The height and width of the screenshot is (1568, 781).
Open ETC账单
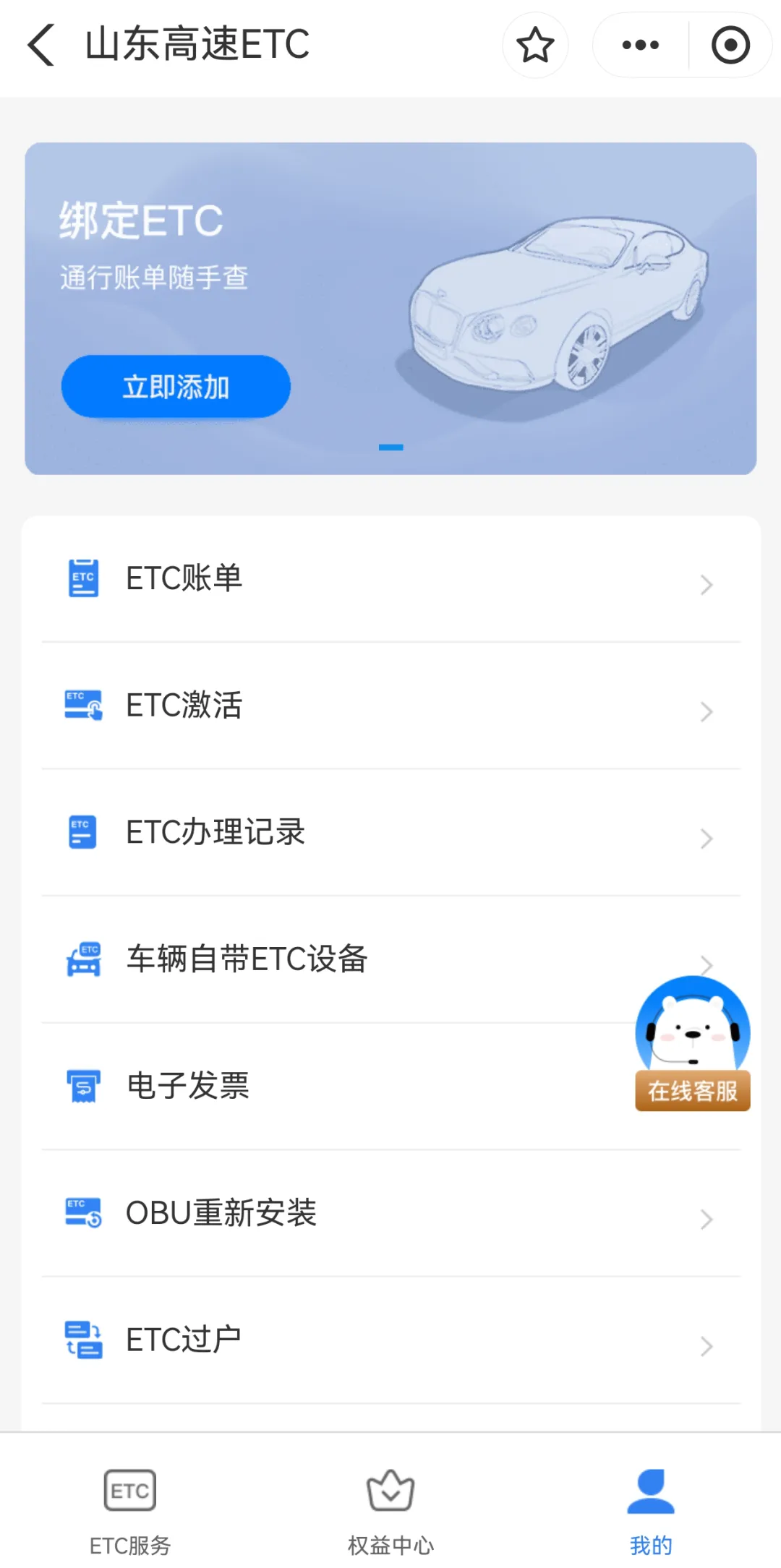pos(390,579)
